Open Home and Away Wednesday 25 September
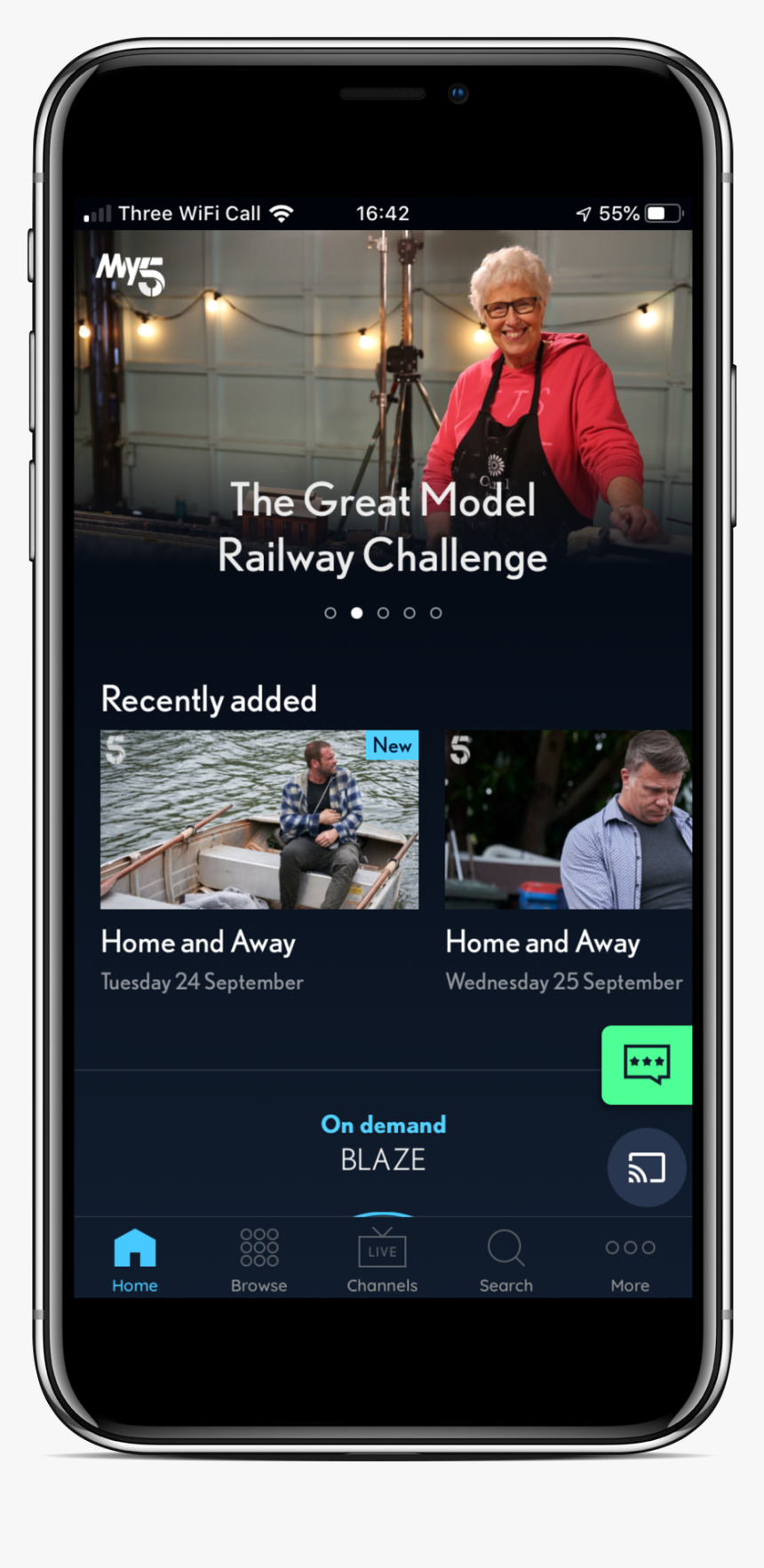Image resolution: width=764 pixels, height=1568 pixels. pyautogui.click(x=568, y=820)
